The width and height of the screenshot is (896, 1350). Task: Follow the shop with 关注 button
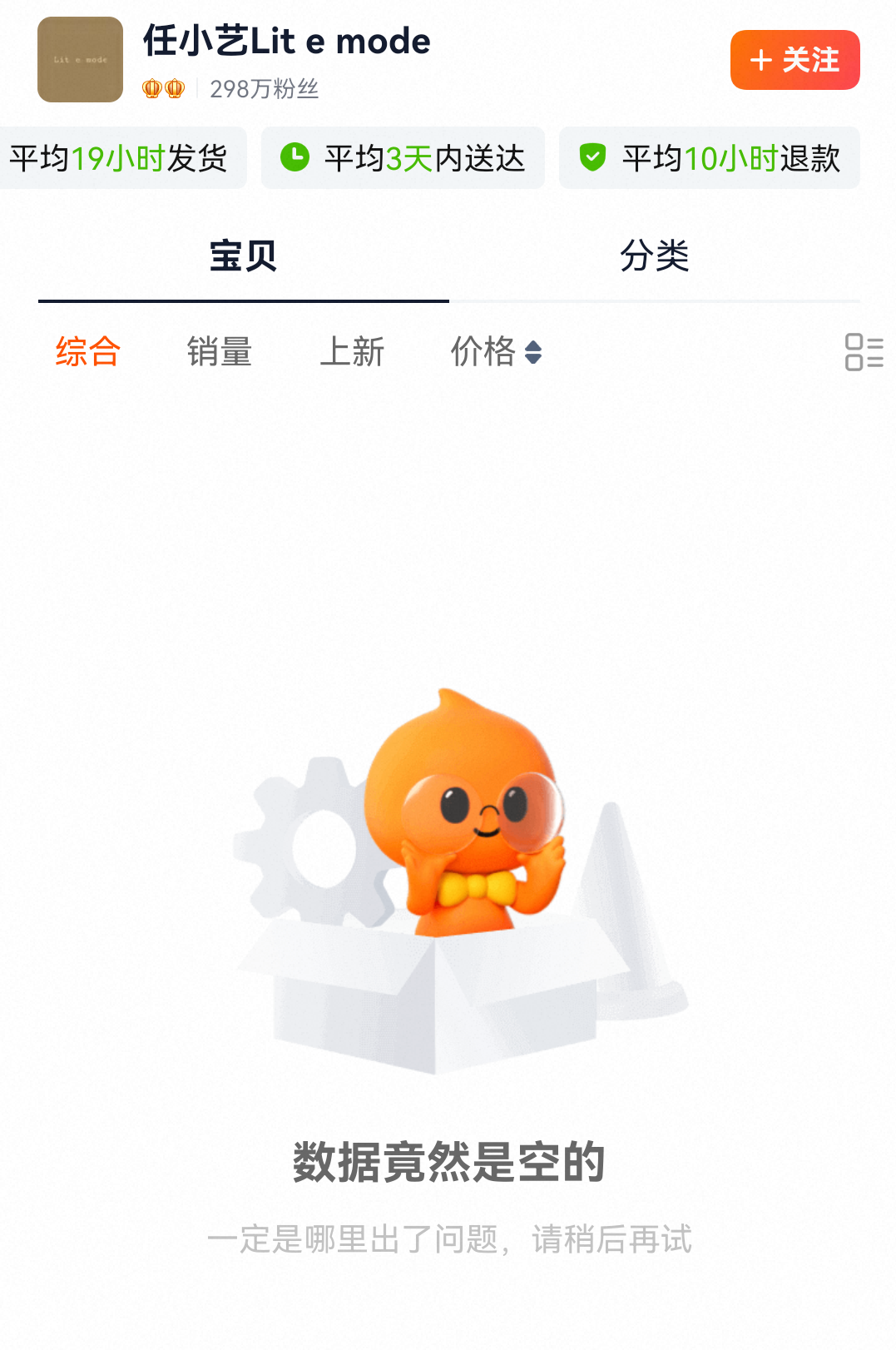tap(795, 60)
